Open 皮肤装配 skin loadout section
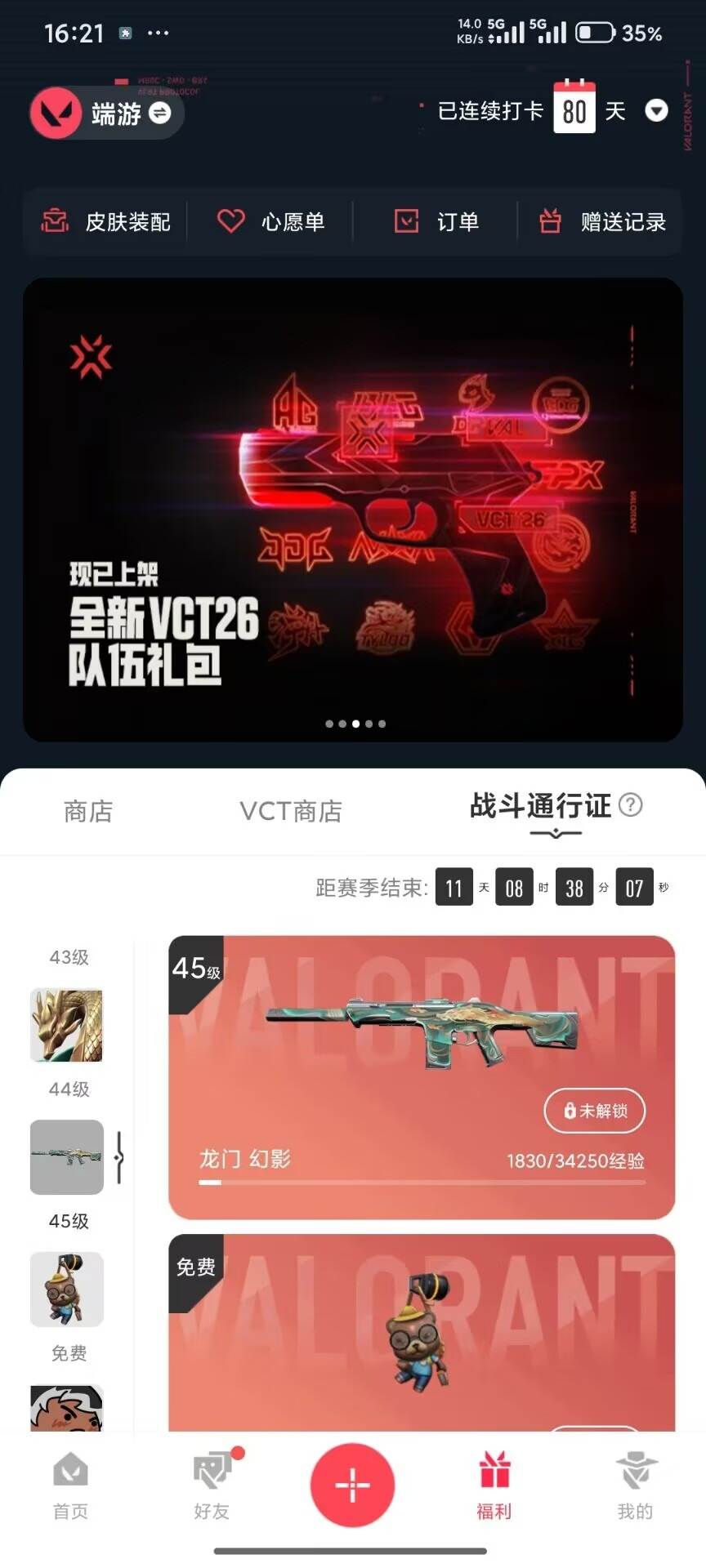This screenshot has width=706, height=1568. click(107, 221)
